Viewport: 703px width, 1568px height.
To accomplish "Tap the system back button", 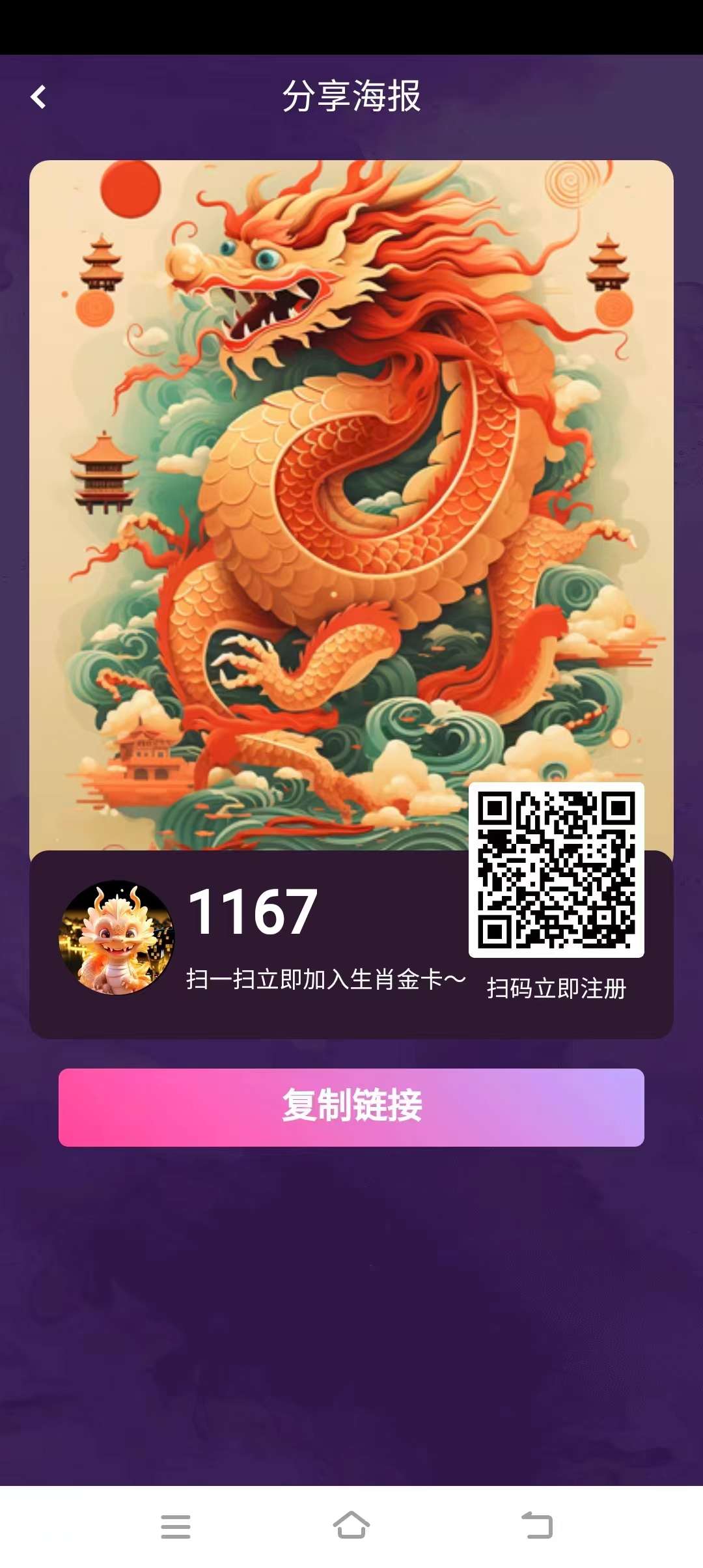I will (x=538, y=1525).
